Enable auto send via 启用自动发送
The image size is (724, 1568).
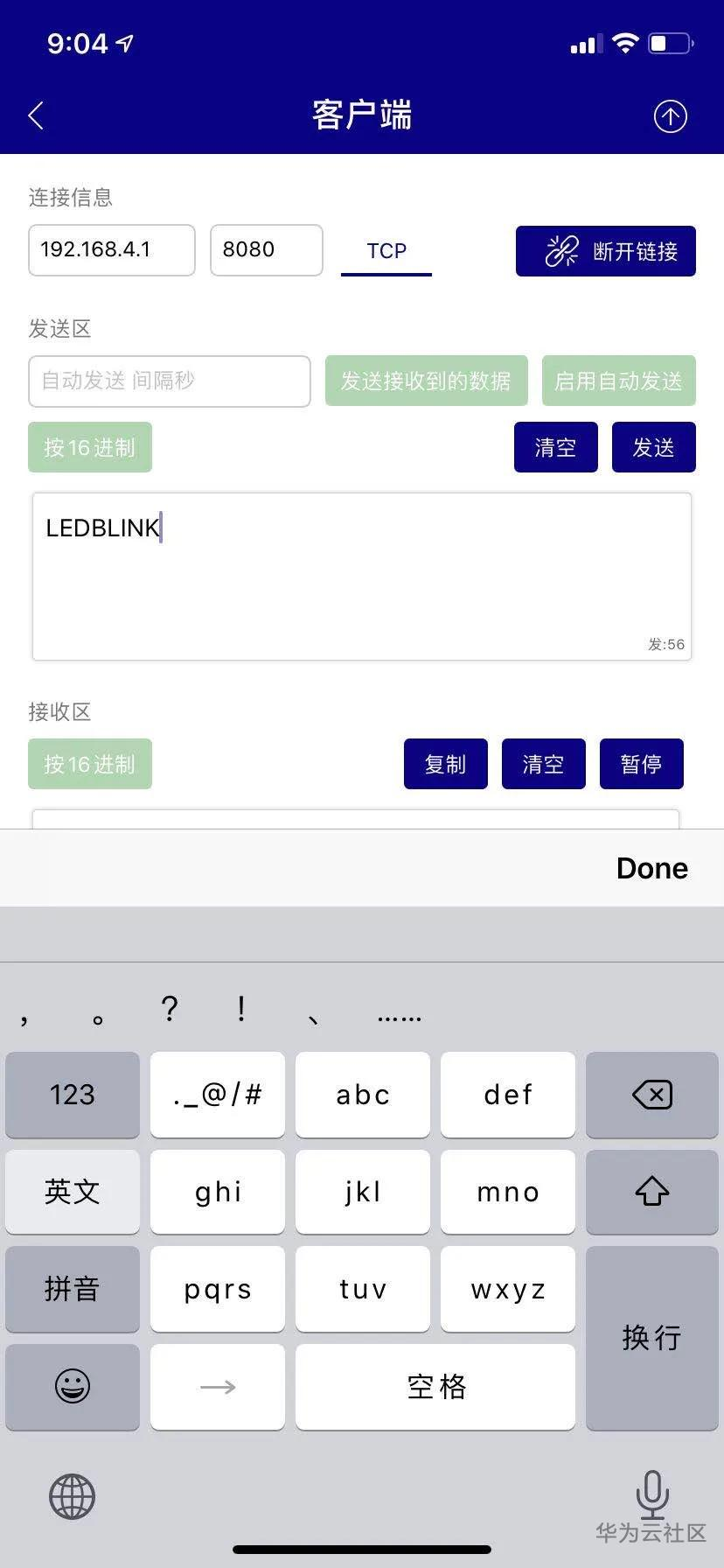[x=618, y=381]
